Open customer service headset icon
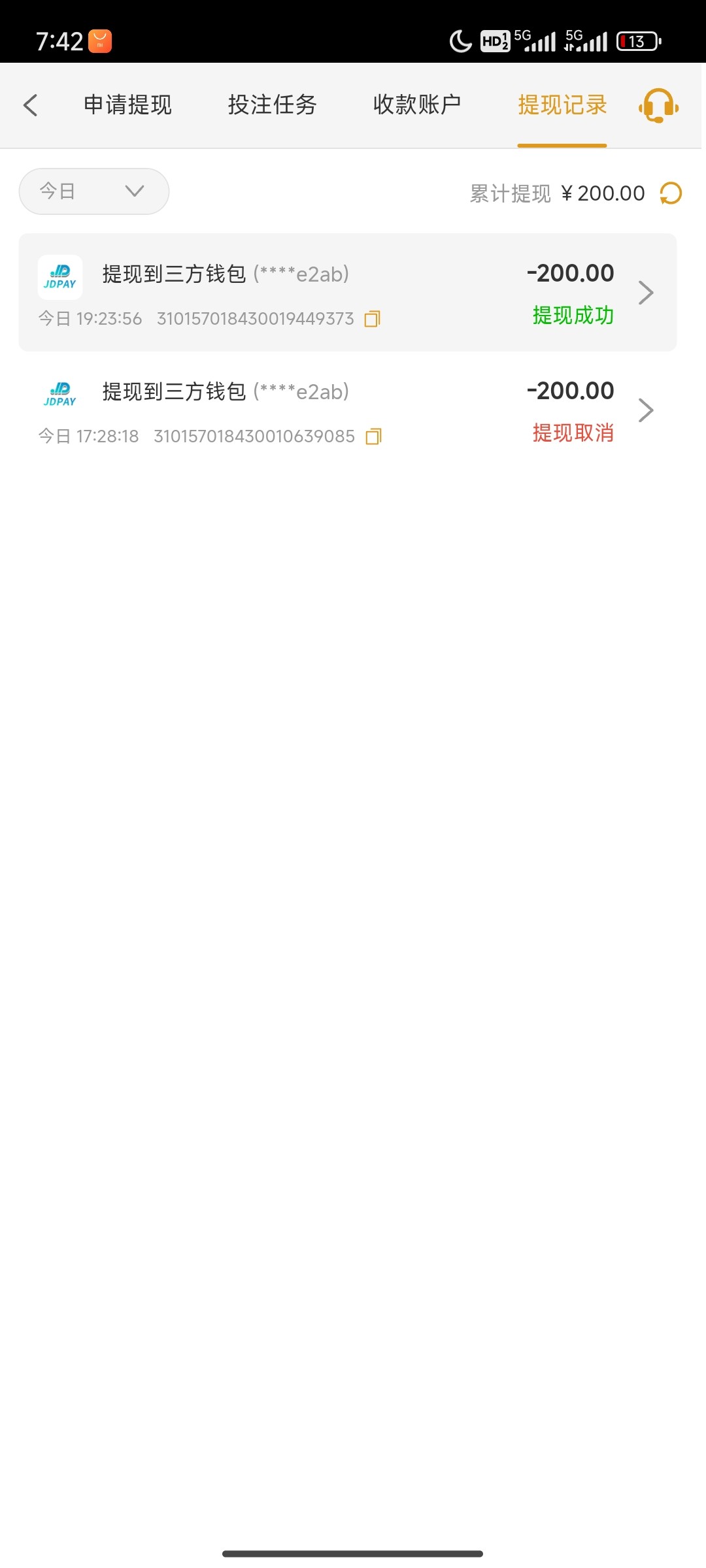This screenshot has width=706, height=1568. 658,105
